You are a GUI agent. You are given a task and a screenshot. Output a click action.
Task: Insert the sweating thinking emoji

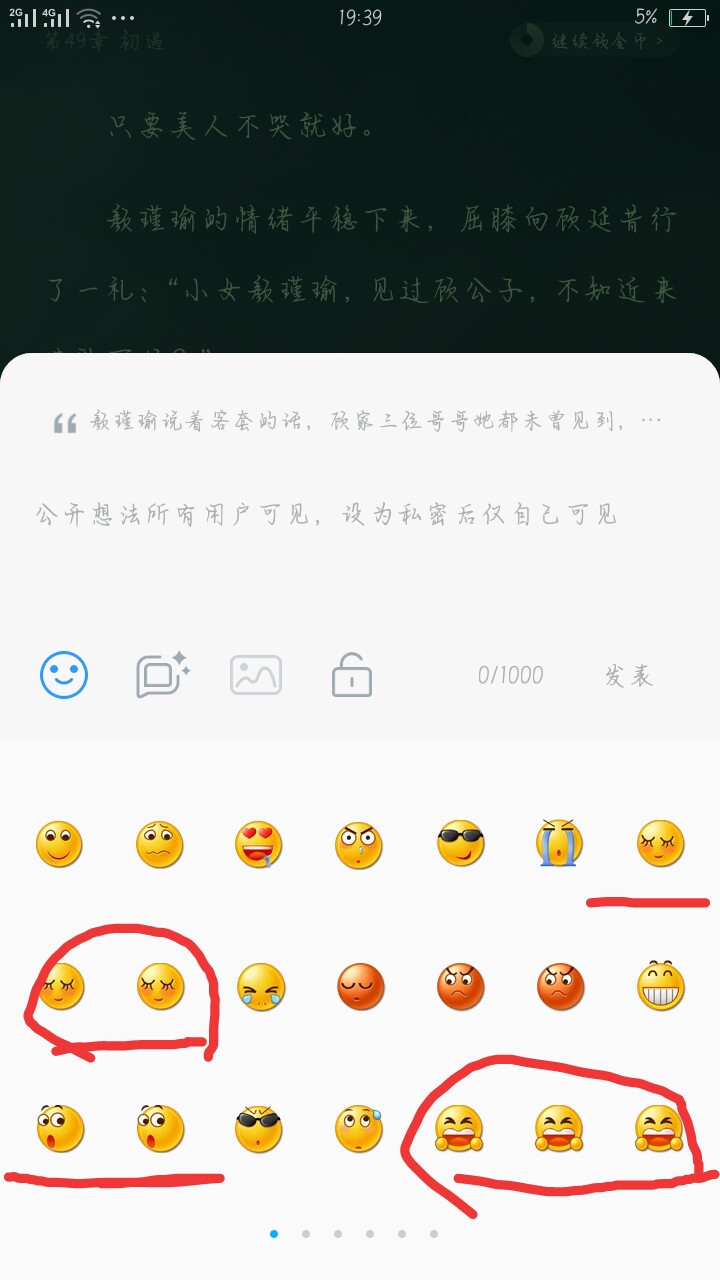click(x=360, y=1129)
